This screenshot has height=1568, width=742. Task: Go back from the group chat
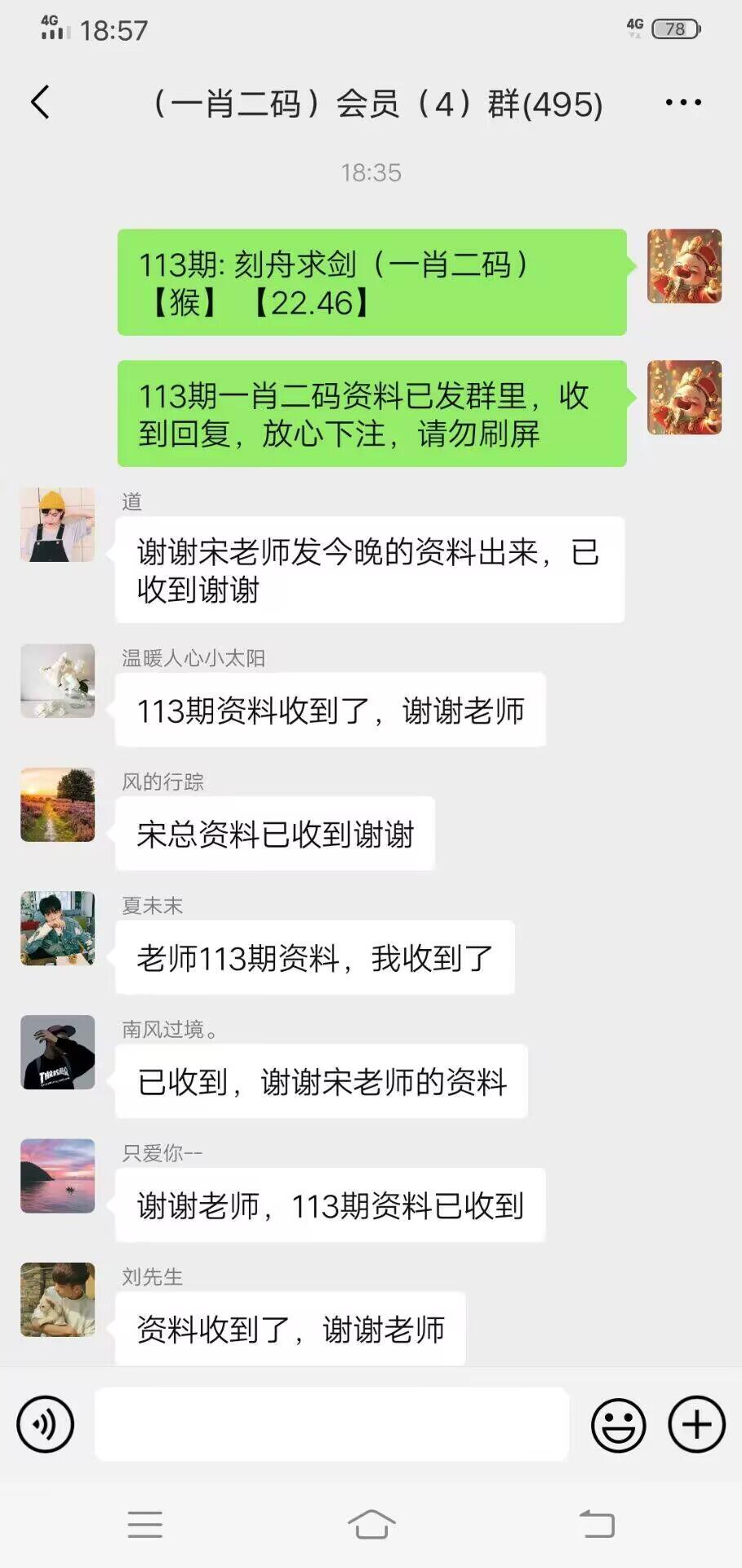[41, 103]
